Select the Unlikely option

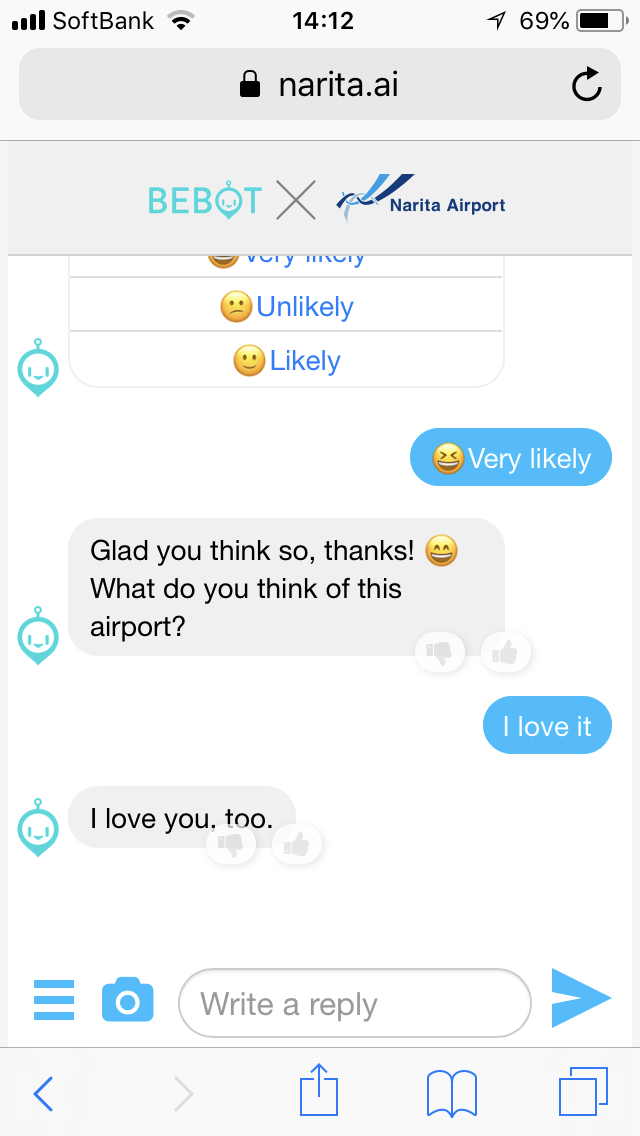tap(287, 306)
